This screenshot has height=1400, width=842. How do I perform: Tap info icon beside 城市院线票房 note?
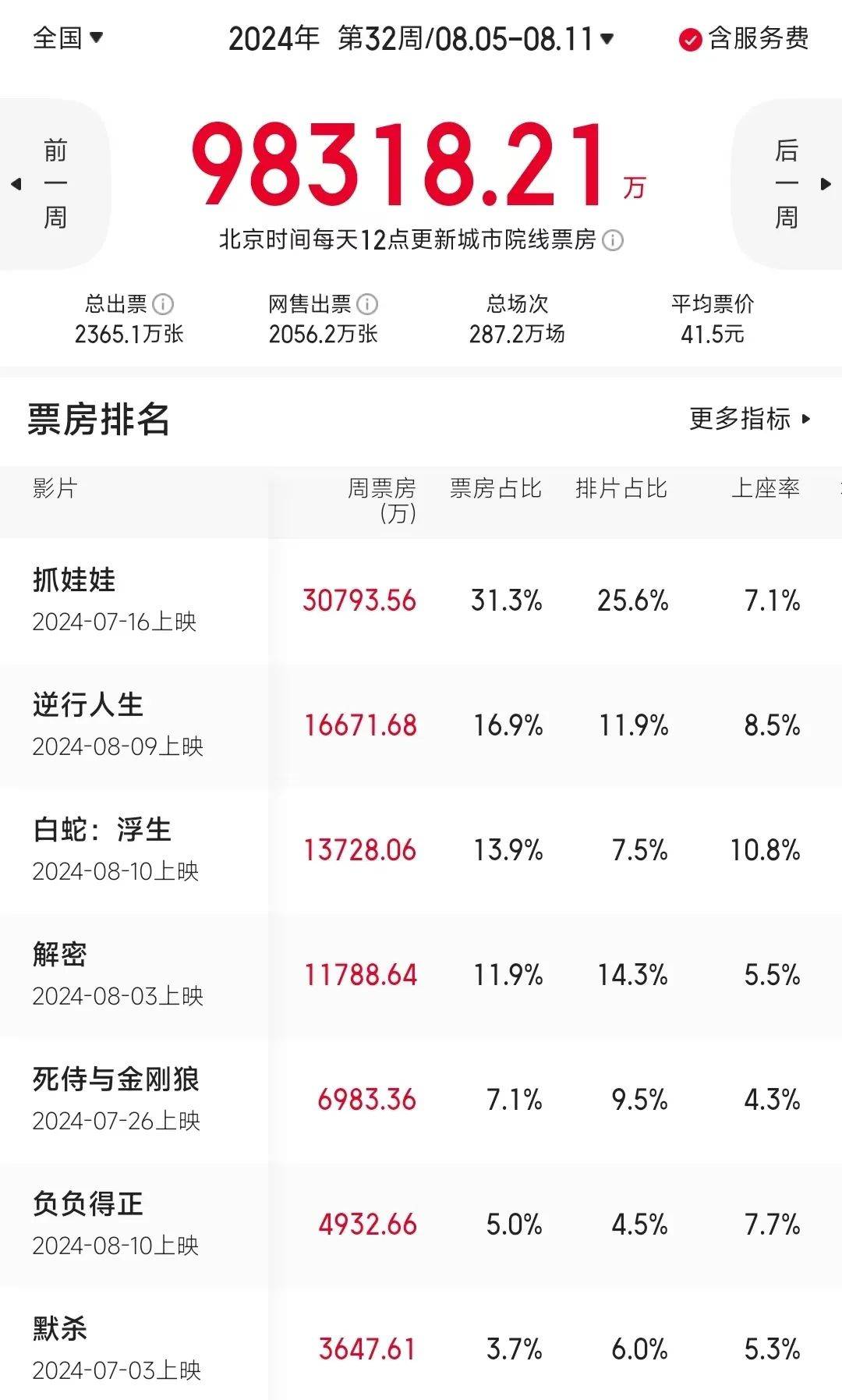(613, 240)
